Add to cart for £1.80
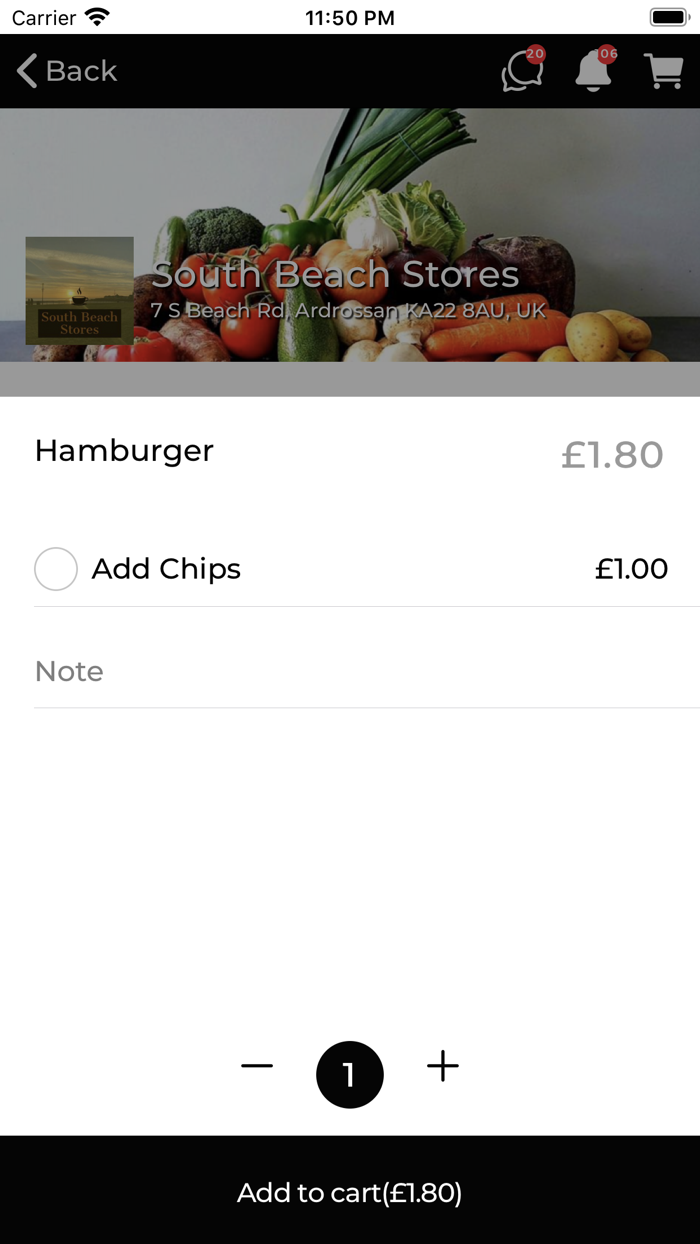700x1244 pixels. [x=350, y=1190]
